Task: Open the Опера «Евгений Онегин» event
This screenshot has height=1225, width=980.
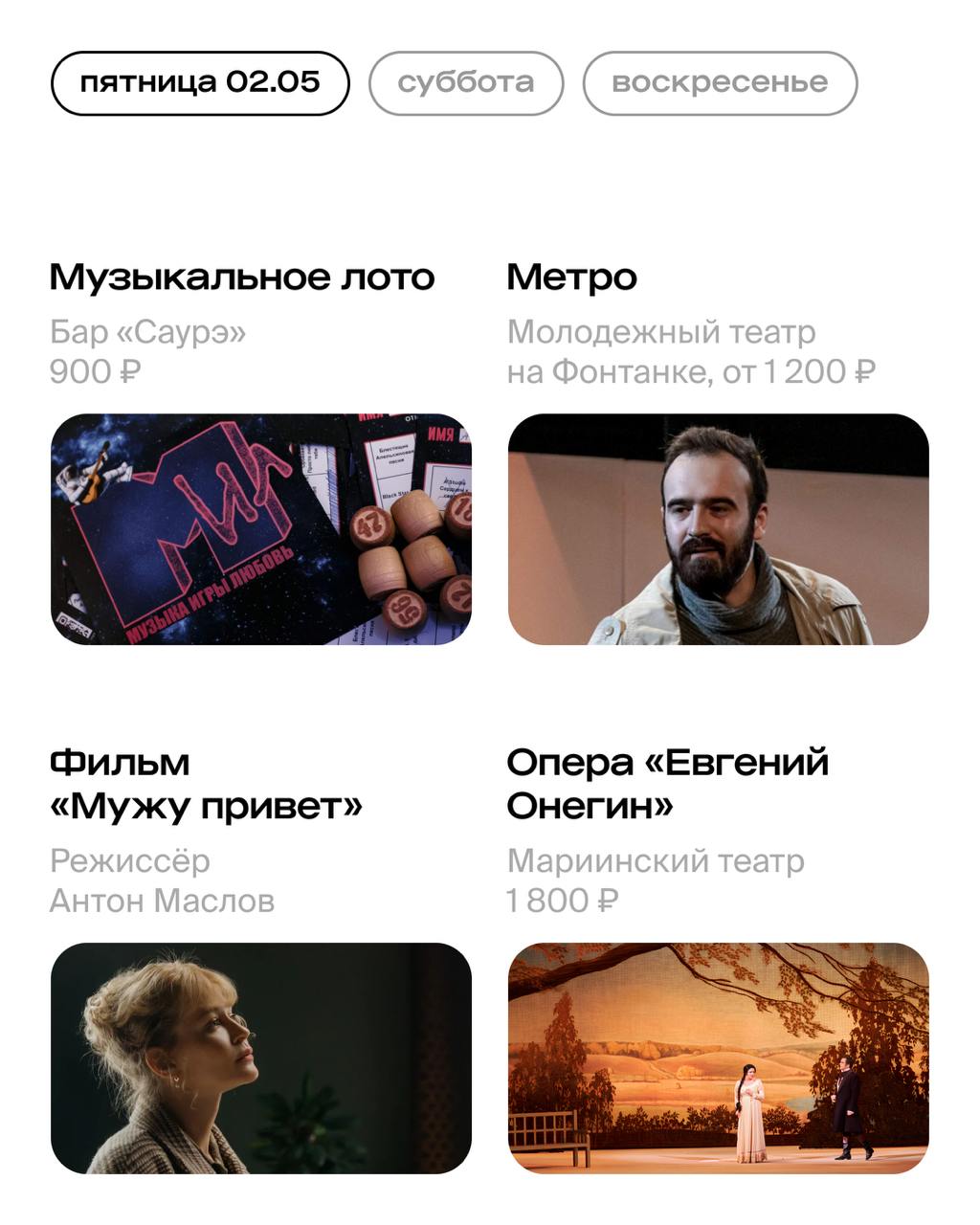Action: coord(670,785)
